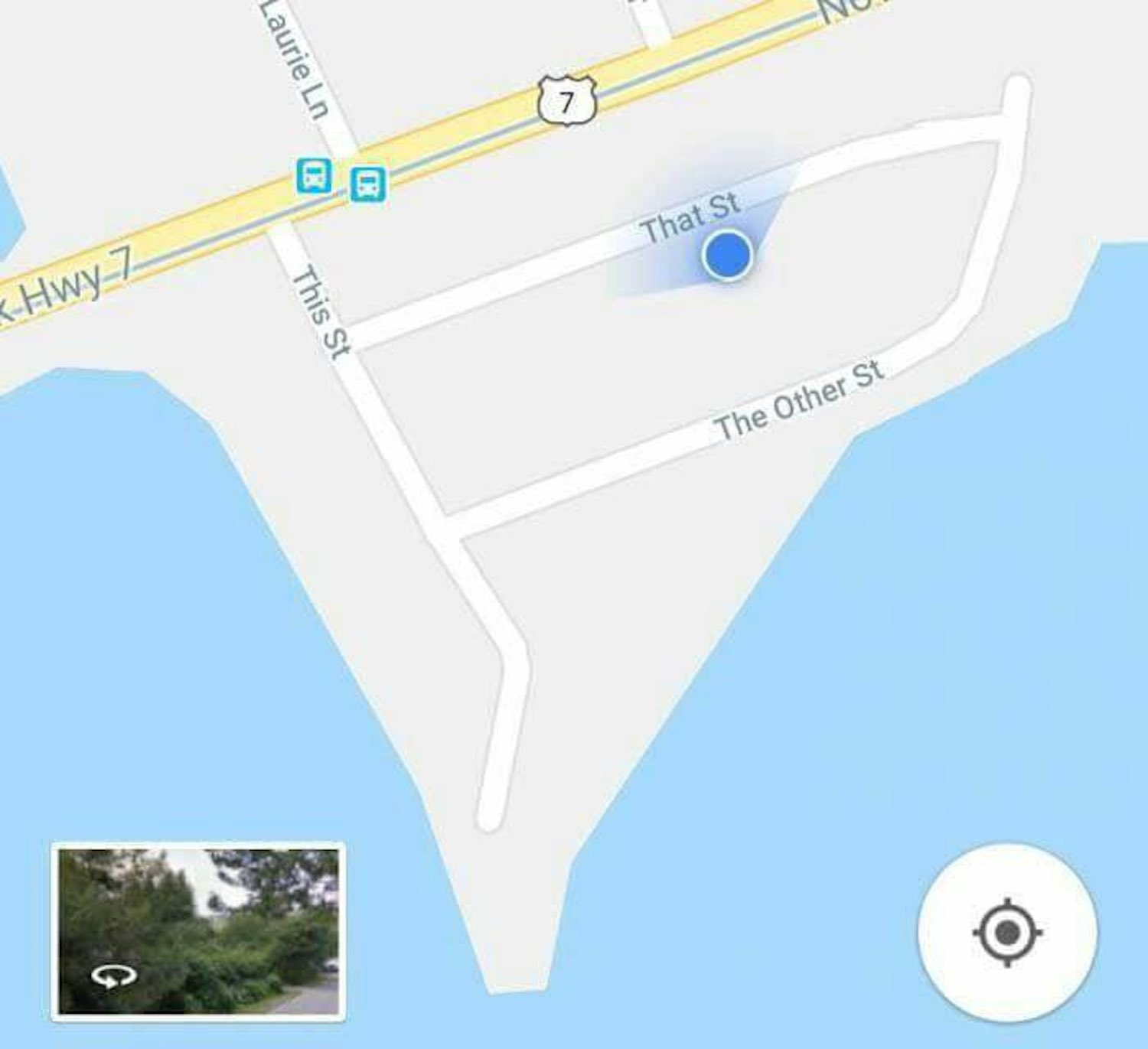Select the bus stop nearest This St
The height and width of the screenshot is (1049, 1148).
314,176
